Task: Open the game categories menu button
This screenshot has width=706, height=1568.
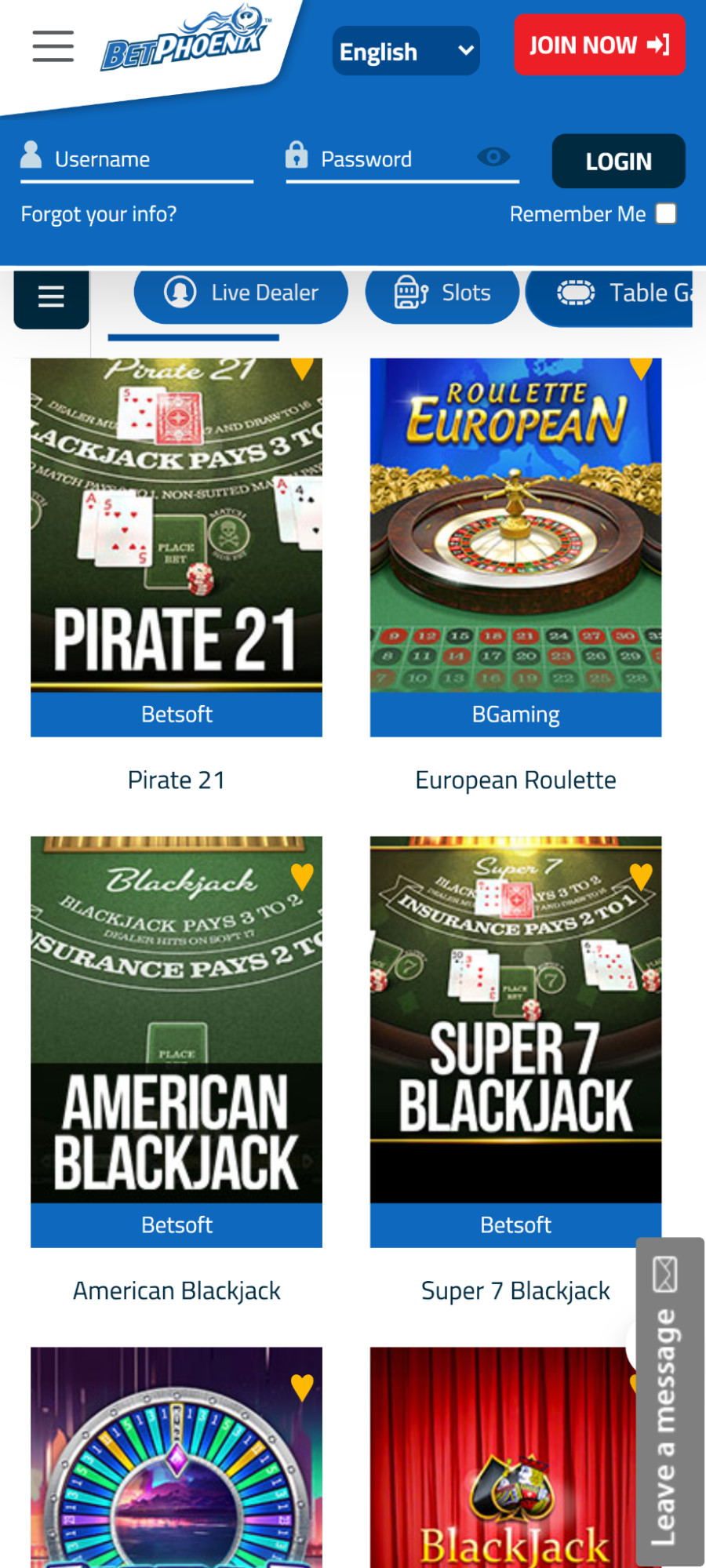Action: click(51, 297)
